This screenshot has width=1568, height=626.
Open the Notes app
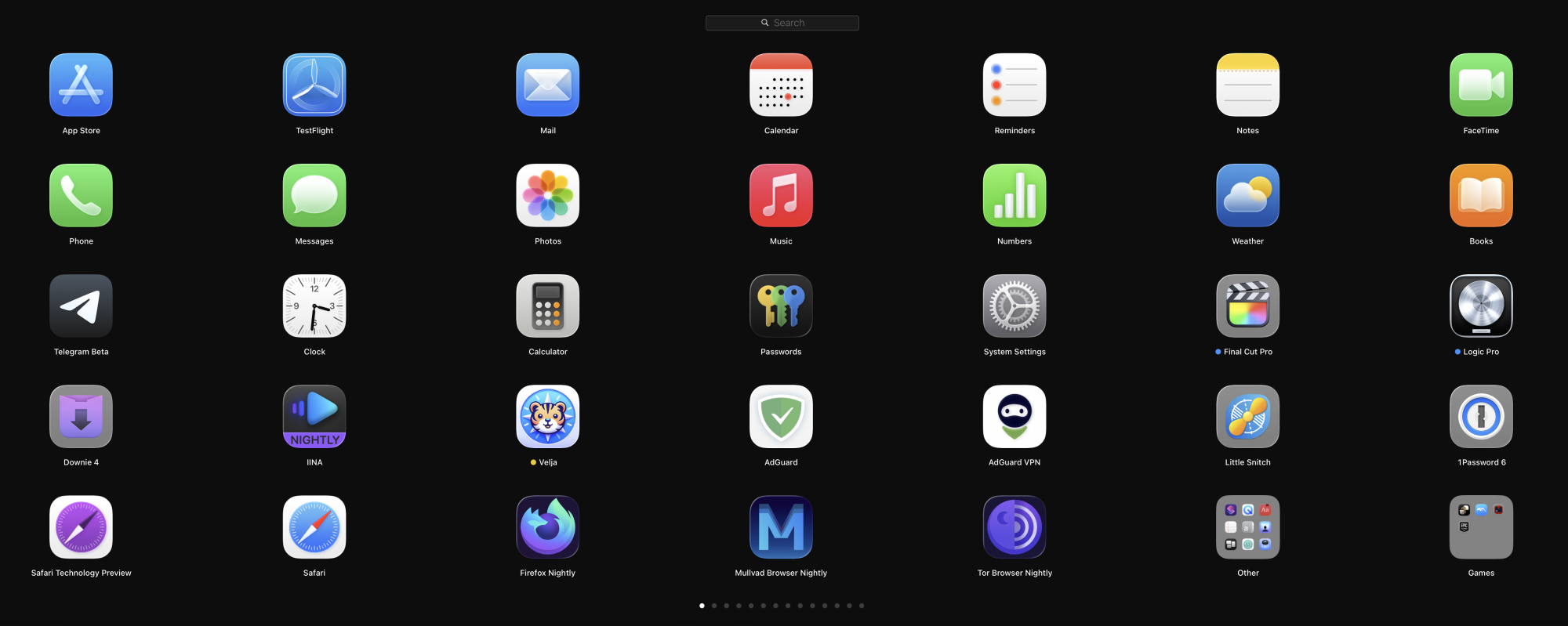point(1247,85)
